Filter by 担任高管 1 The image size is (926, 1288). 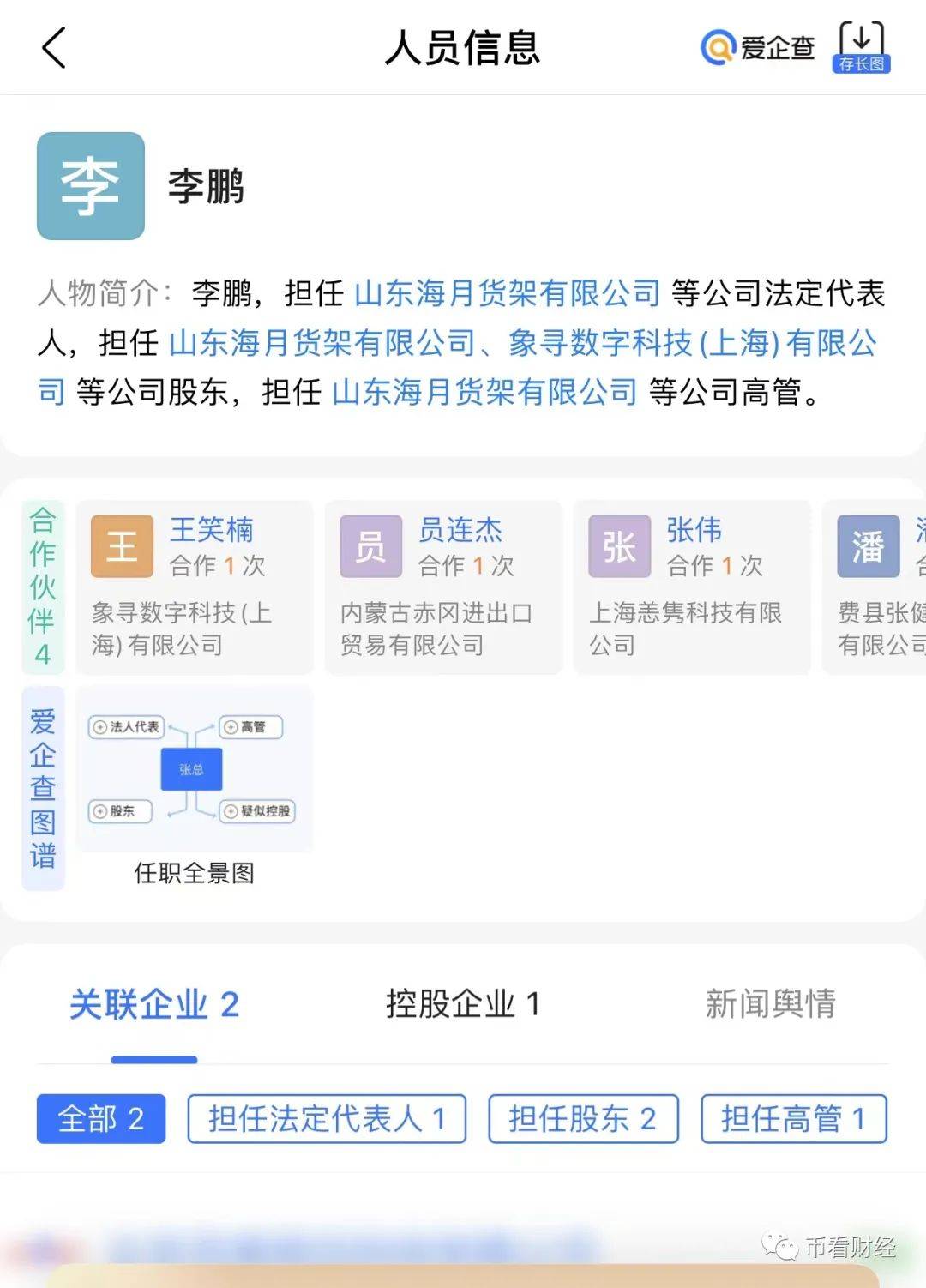(x=793, y=1119)
